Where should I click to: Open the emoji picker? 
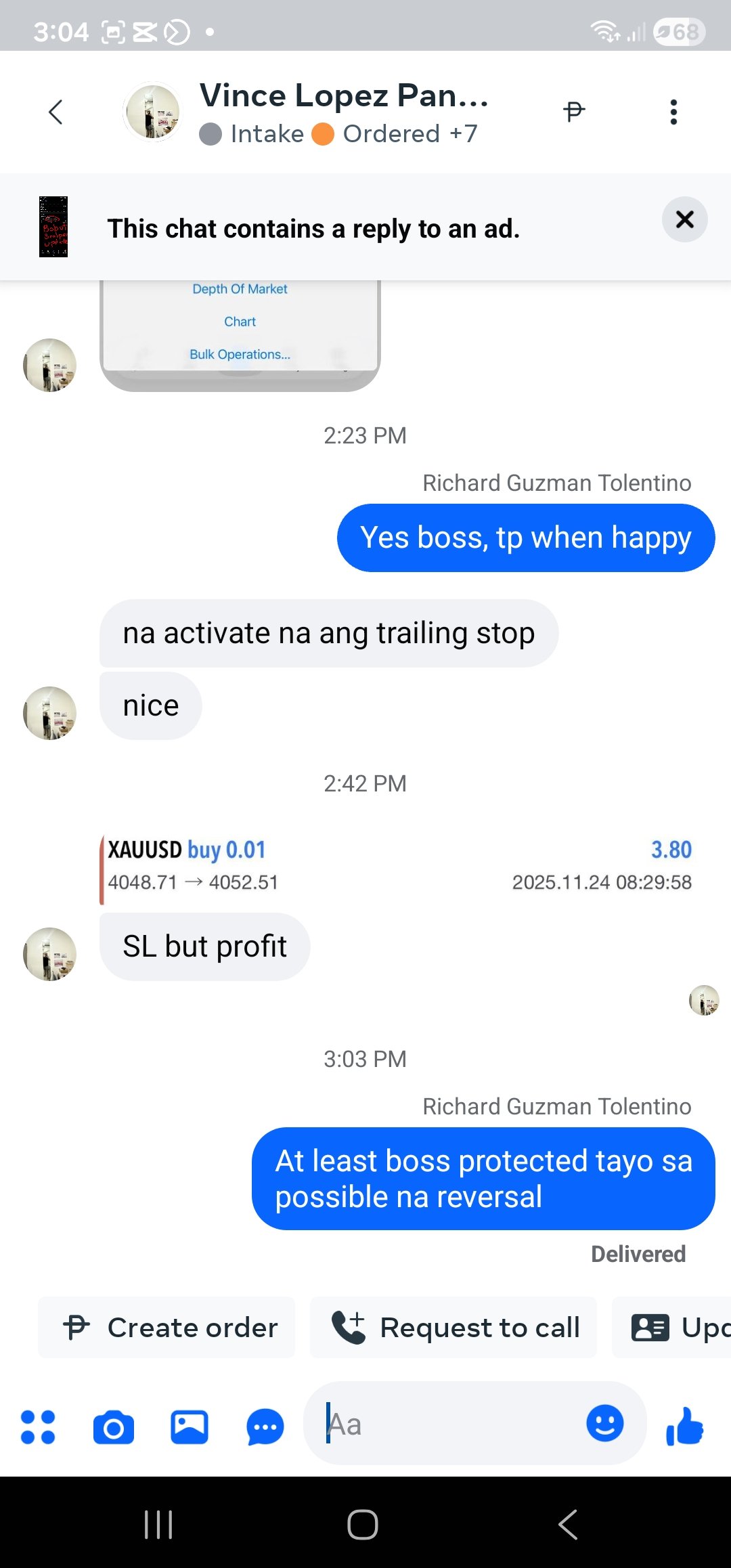[x=604, y=1424]
